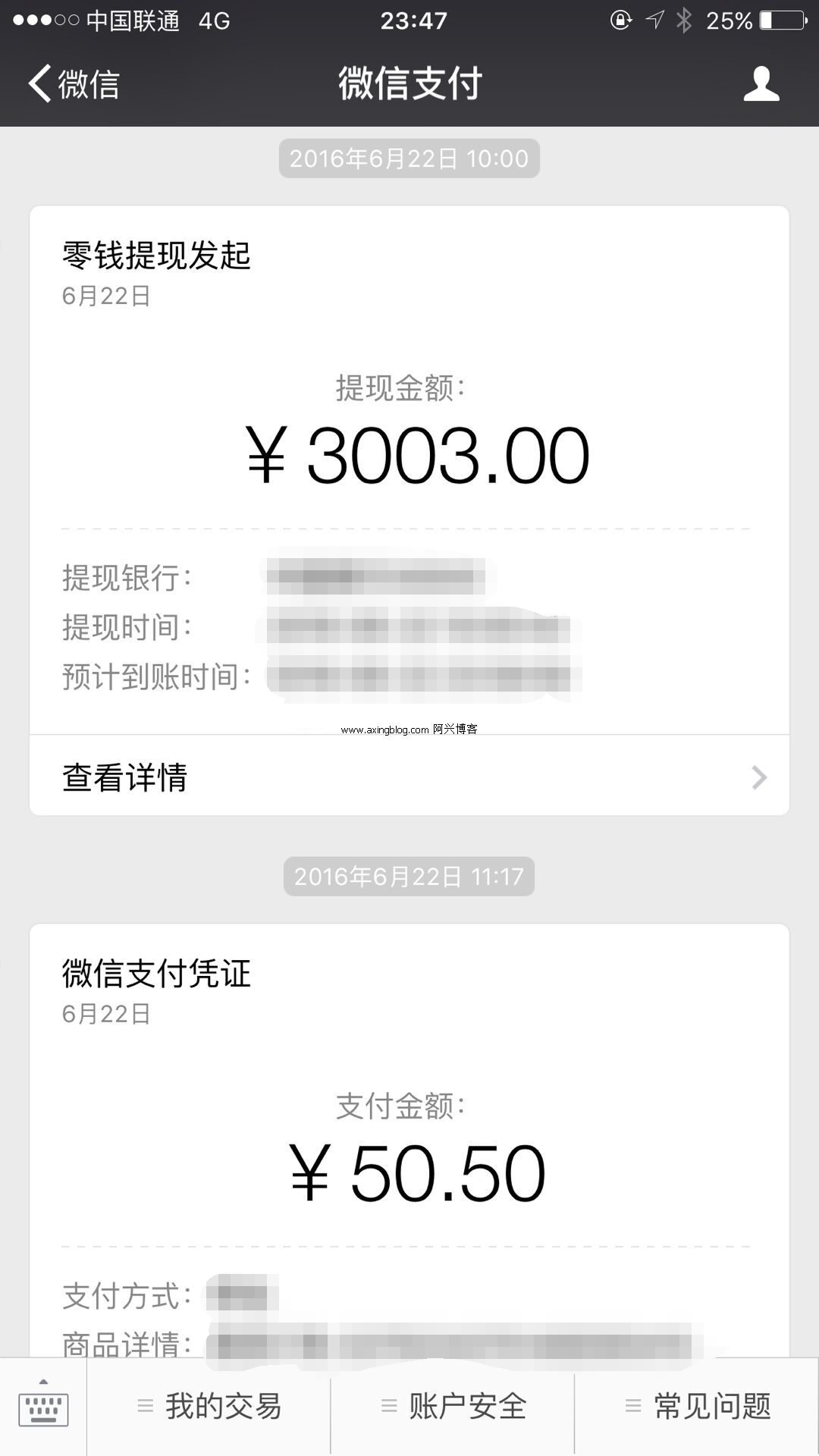Image resolution: width=819 pixels, height=1456 pixels.
Task: Open the 我的交易 menu
Action: (209, 1407)
